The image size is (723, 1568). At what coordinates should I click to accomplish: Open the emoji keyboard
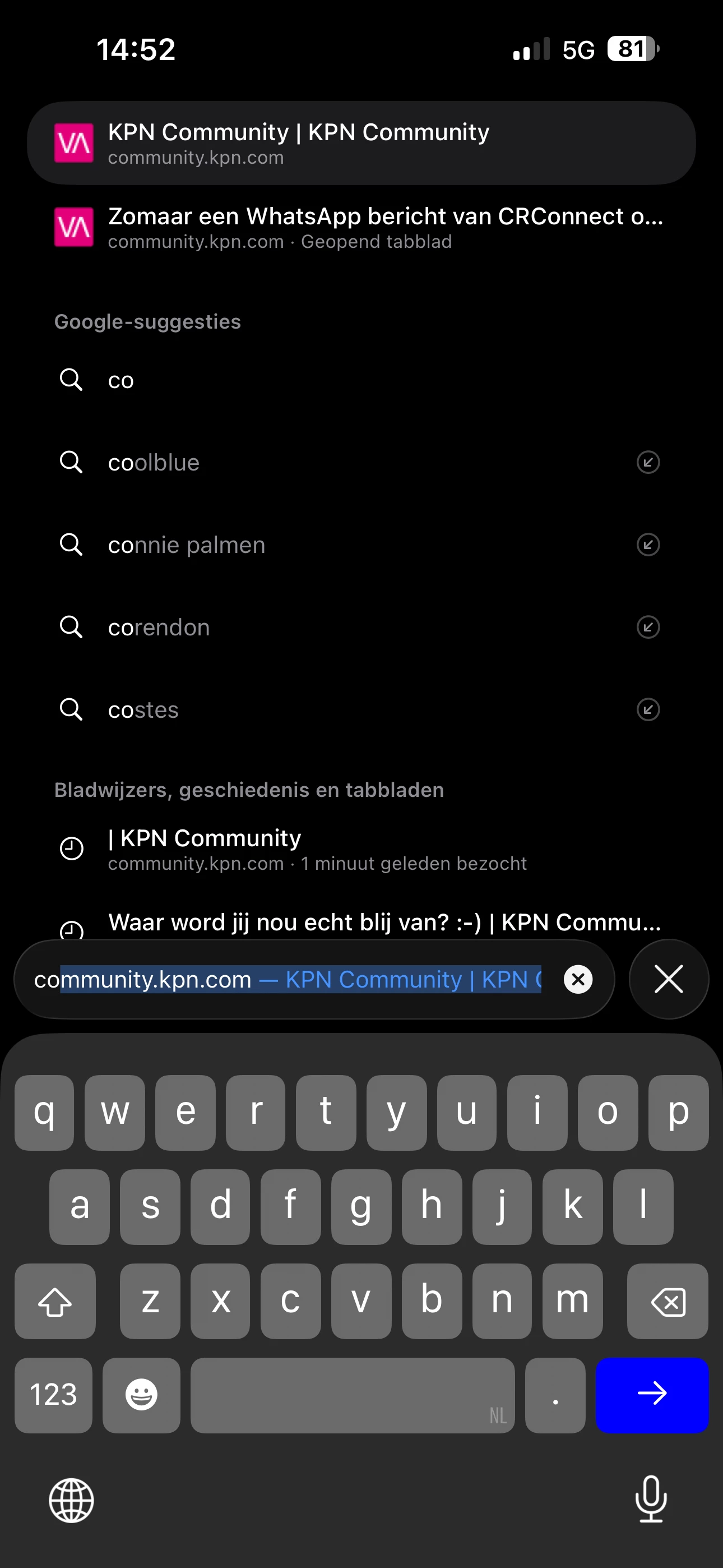click(x=141, y=1395)
